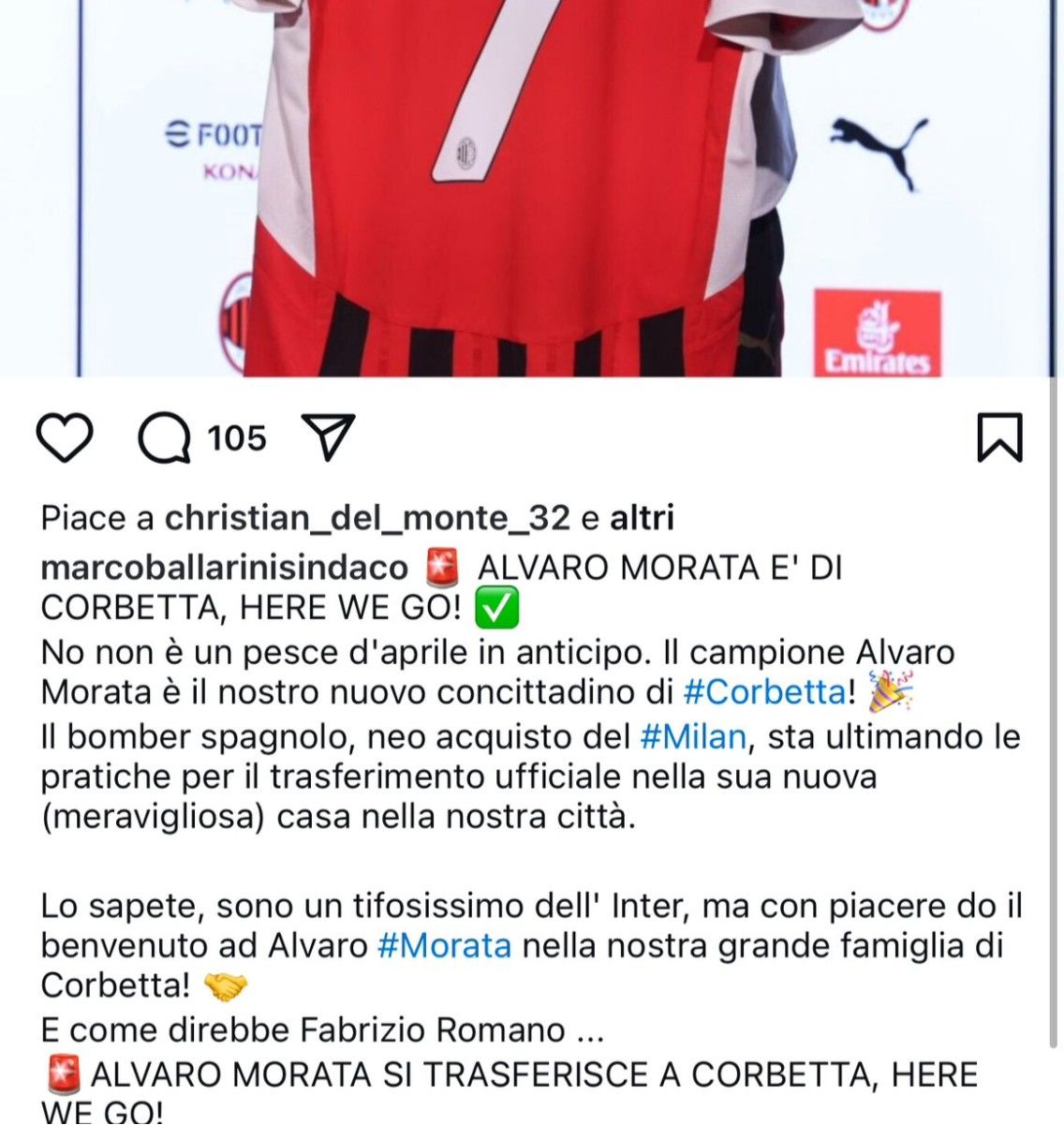Image resolution: width=1064 pixels, height=1125 pixels.
Task: View the others who liked this post
Action: click(642, 517)
